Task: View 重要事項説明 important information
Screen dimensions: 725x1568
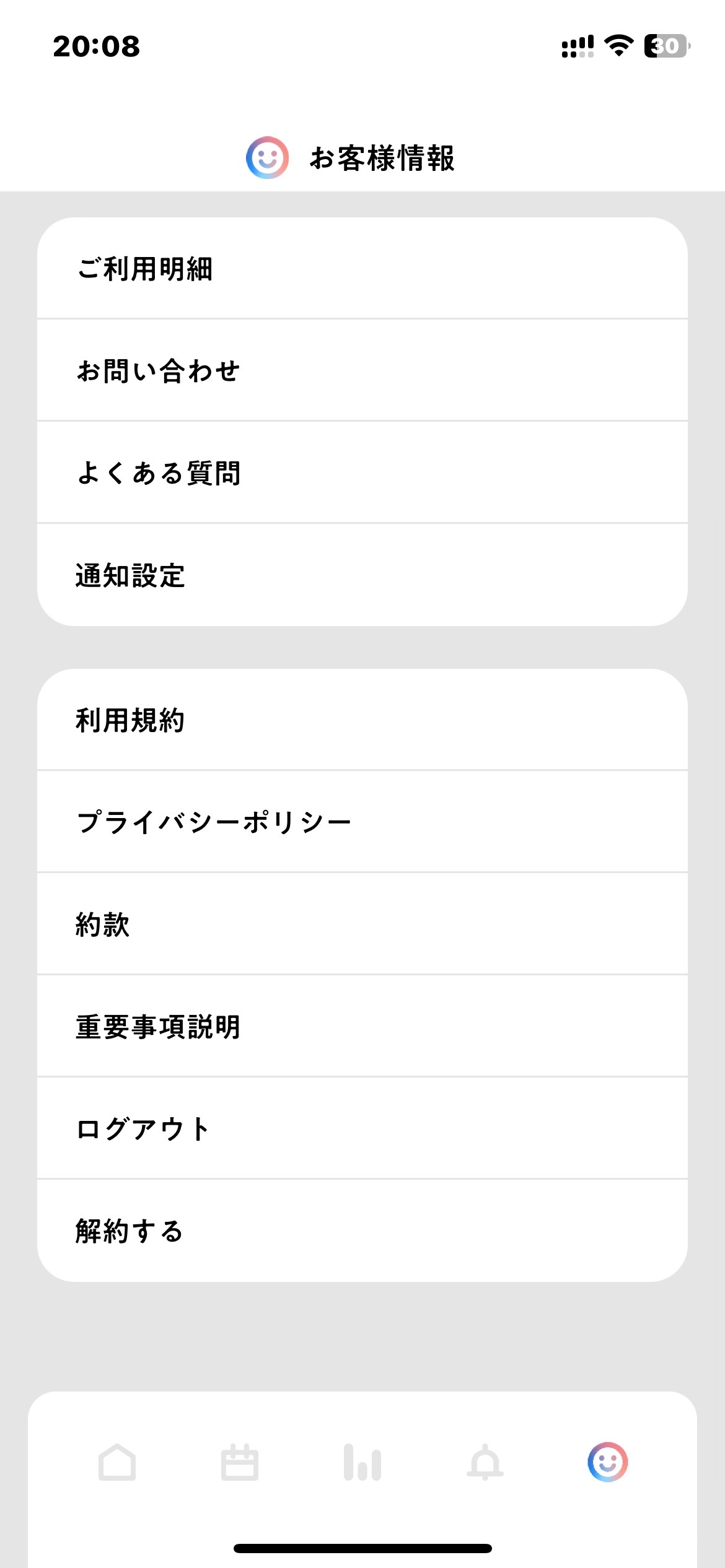Action: click(362, 1027)
